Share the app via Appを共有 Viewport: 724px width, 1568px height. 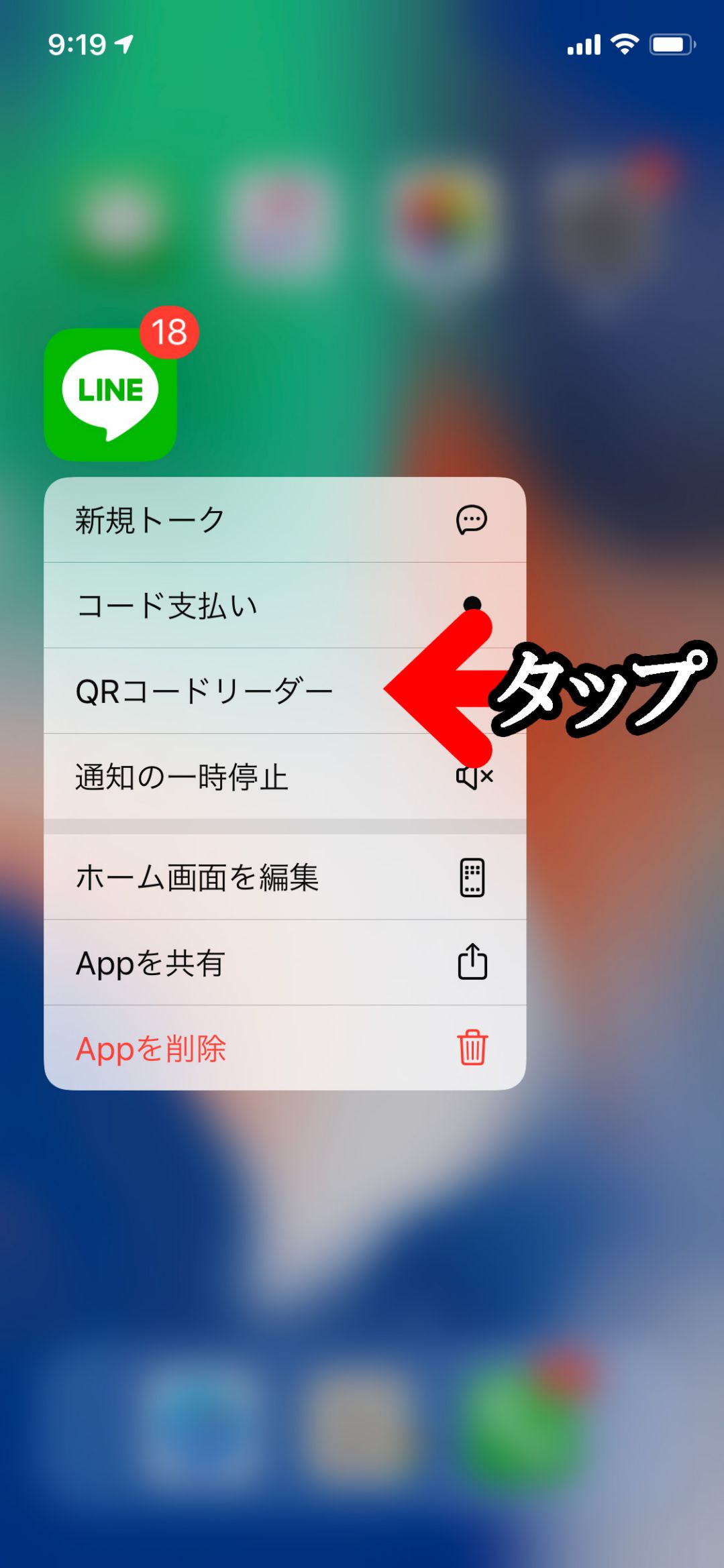coord(284,963)
